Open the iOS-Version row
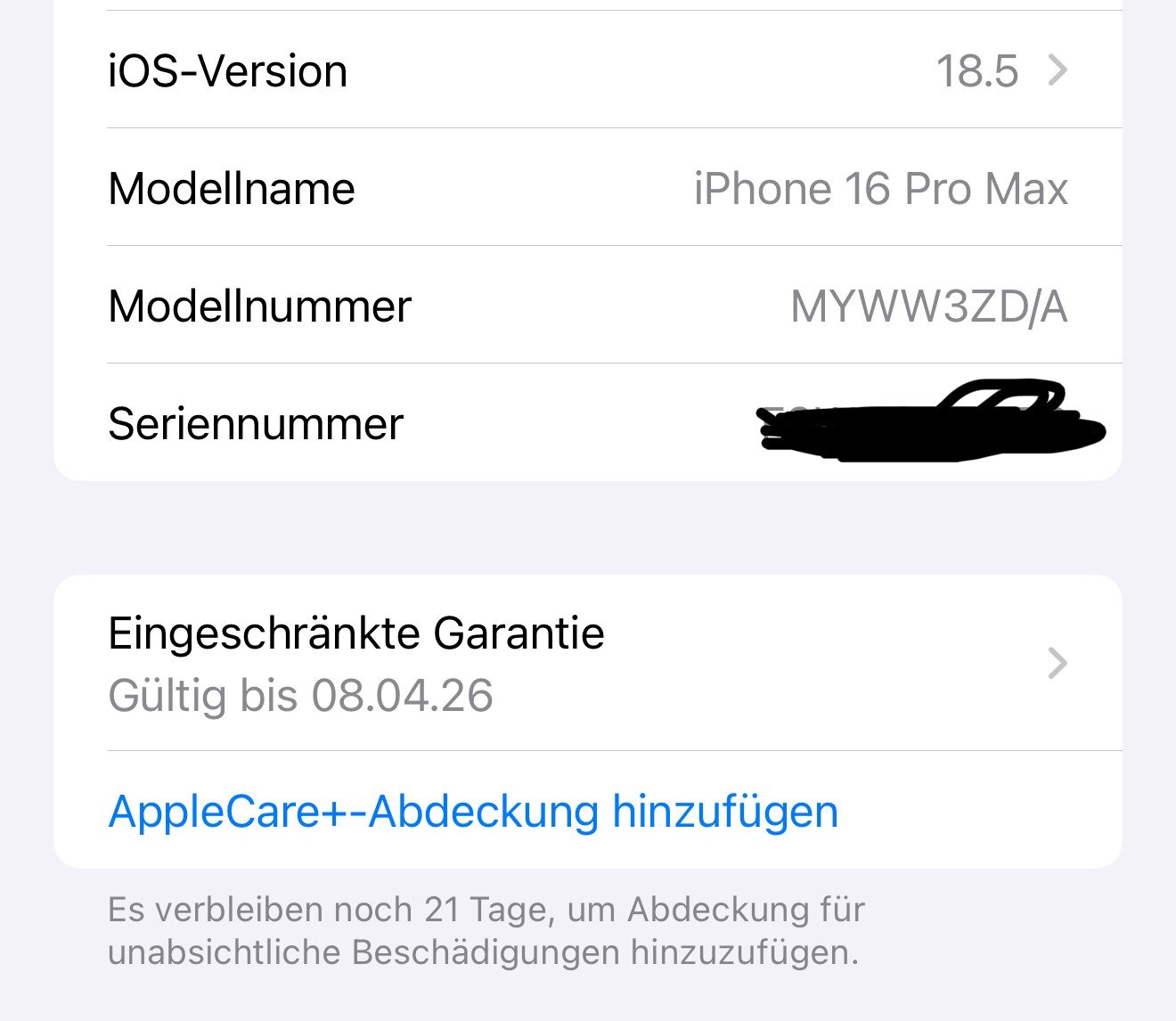1176x1021 pixels. 588,71
